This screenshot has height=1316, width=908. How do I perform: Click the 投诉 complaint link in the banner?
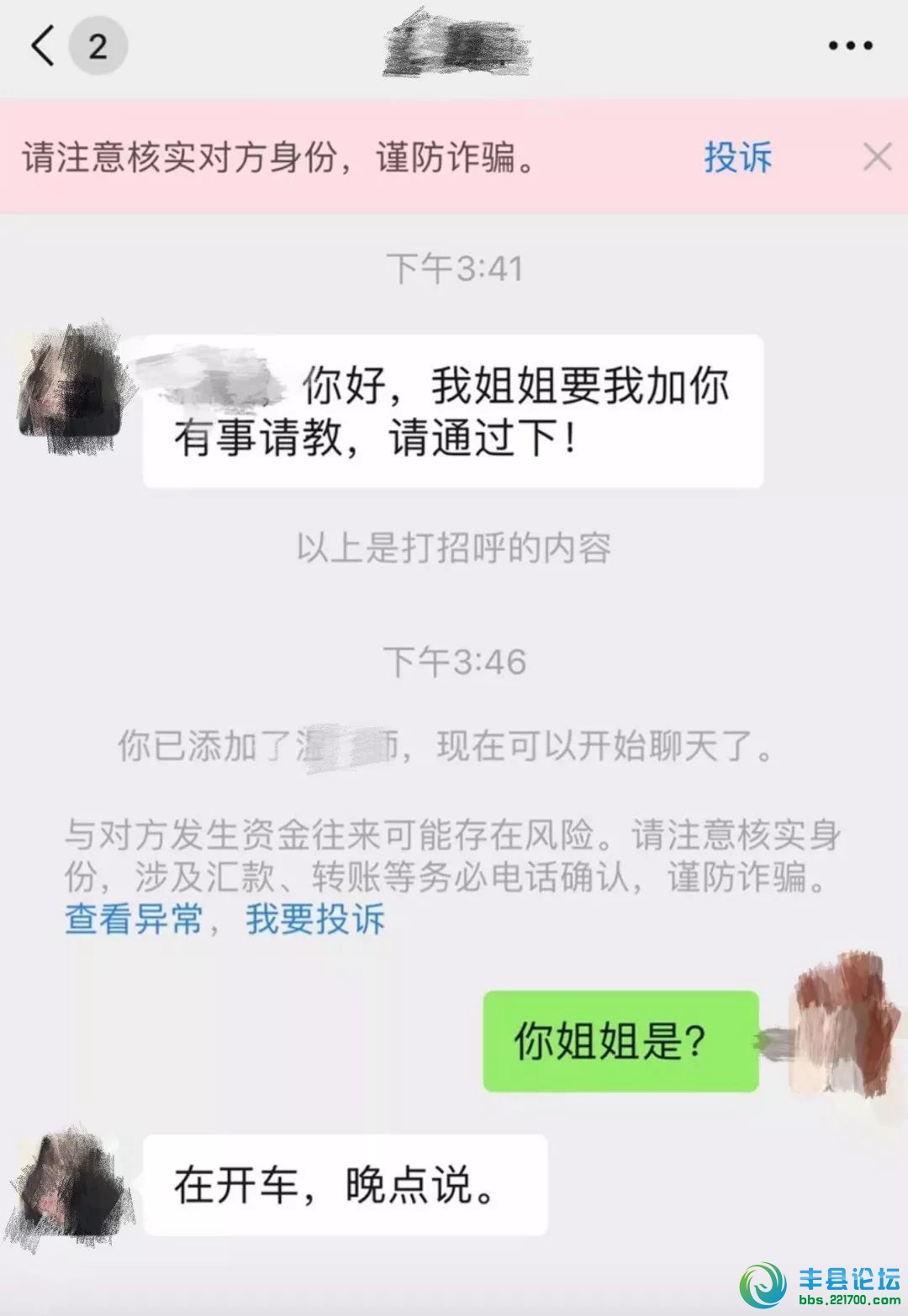[x=736, y=156]
